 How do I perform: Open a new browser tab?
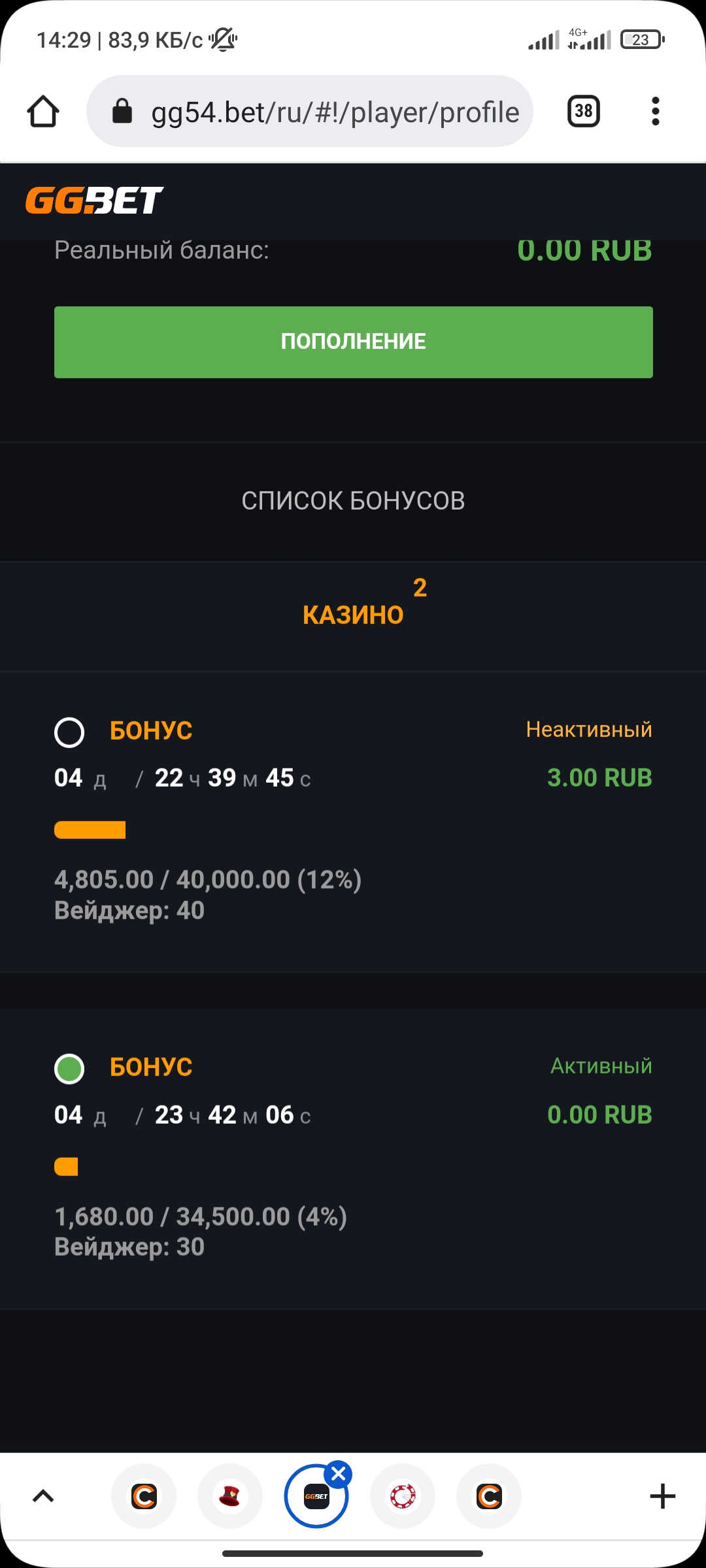662,1496
